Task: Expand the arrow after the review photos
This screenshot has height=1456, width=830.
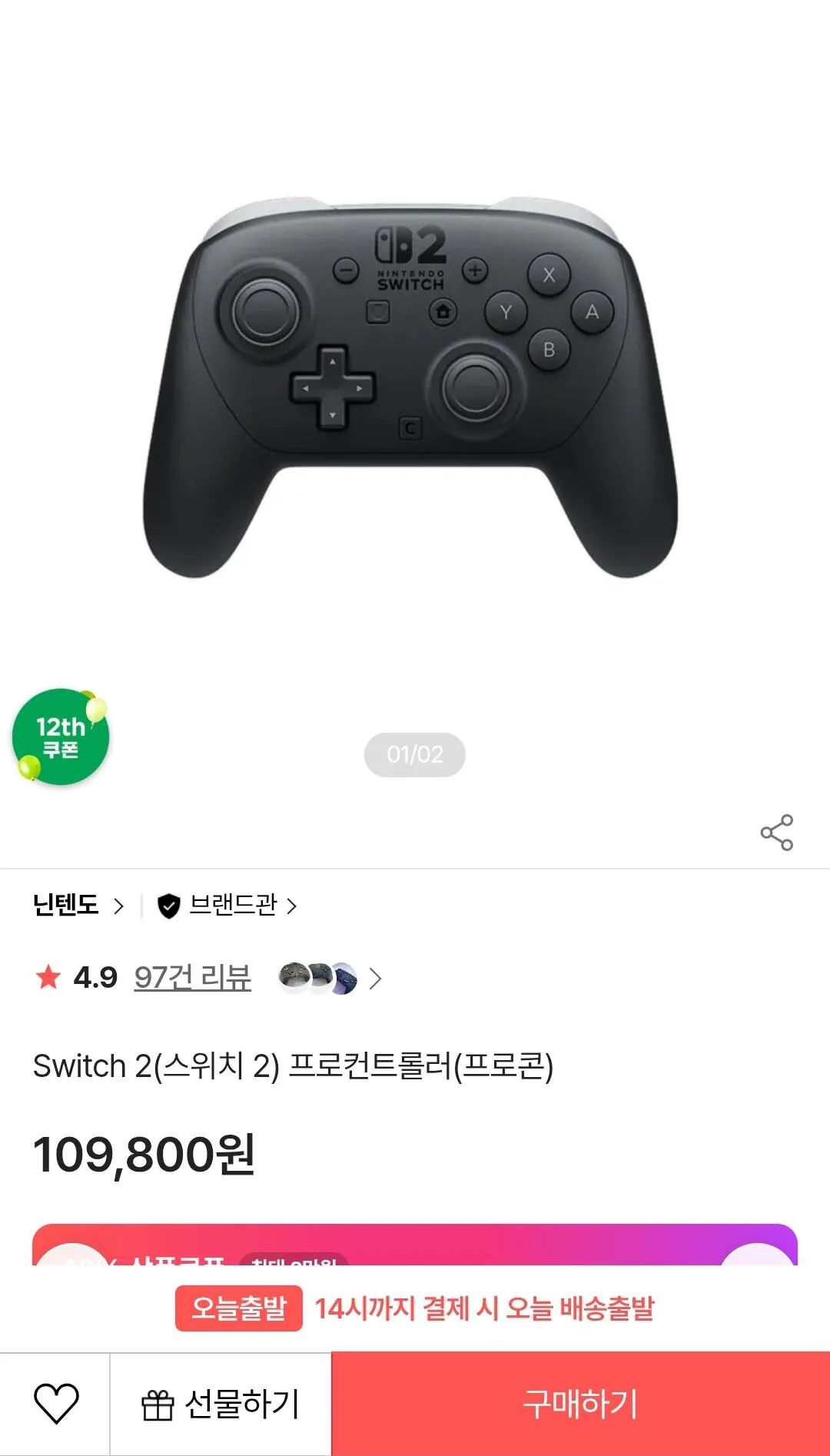Action: [x=377, y=979]
